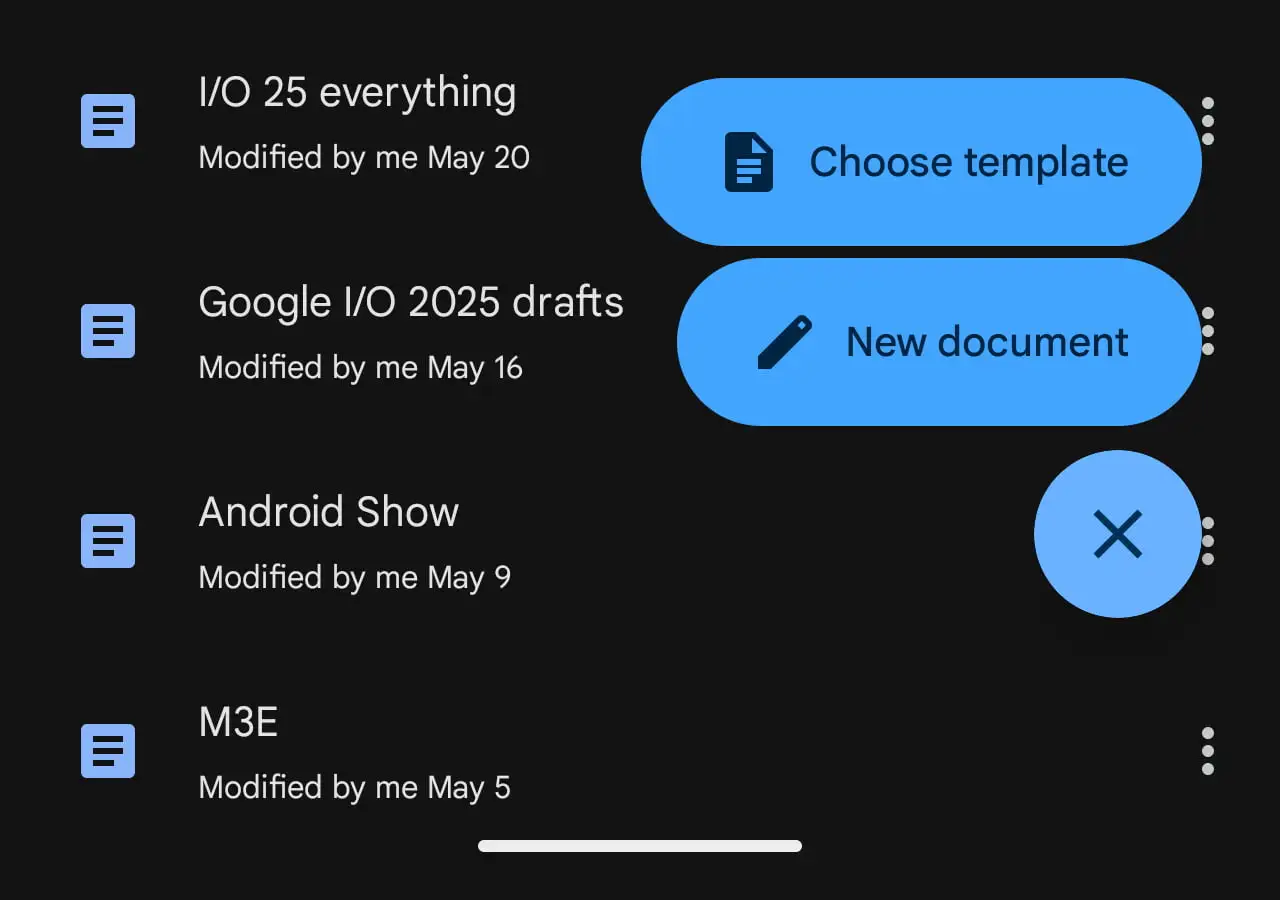
Task: Tap the Choose template button
Action: pos(920,162)
